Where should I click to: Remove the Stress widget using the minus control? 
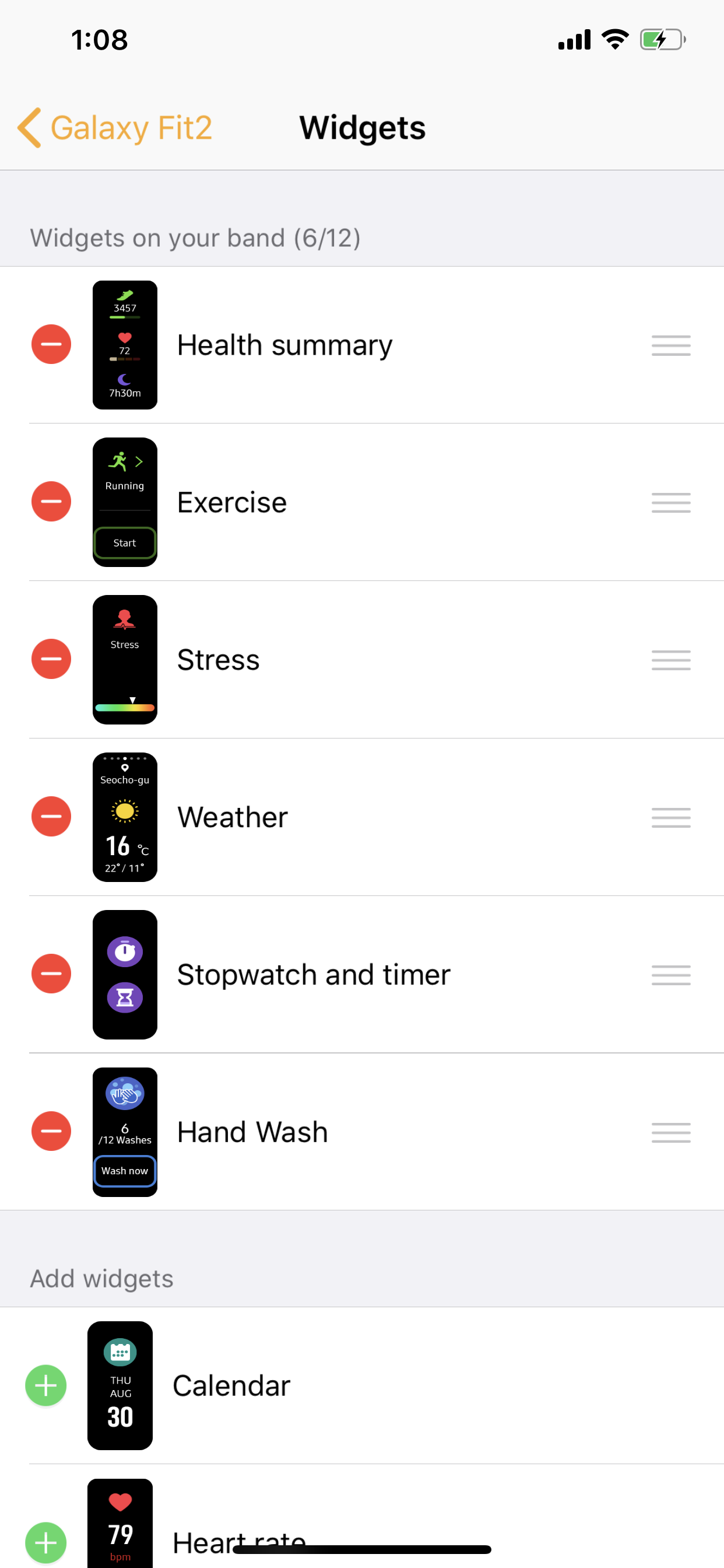(x=51, y=659)
